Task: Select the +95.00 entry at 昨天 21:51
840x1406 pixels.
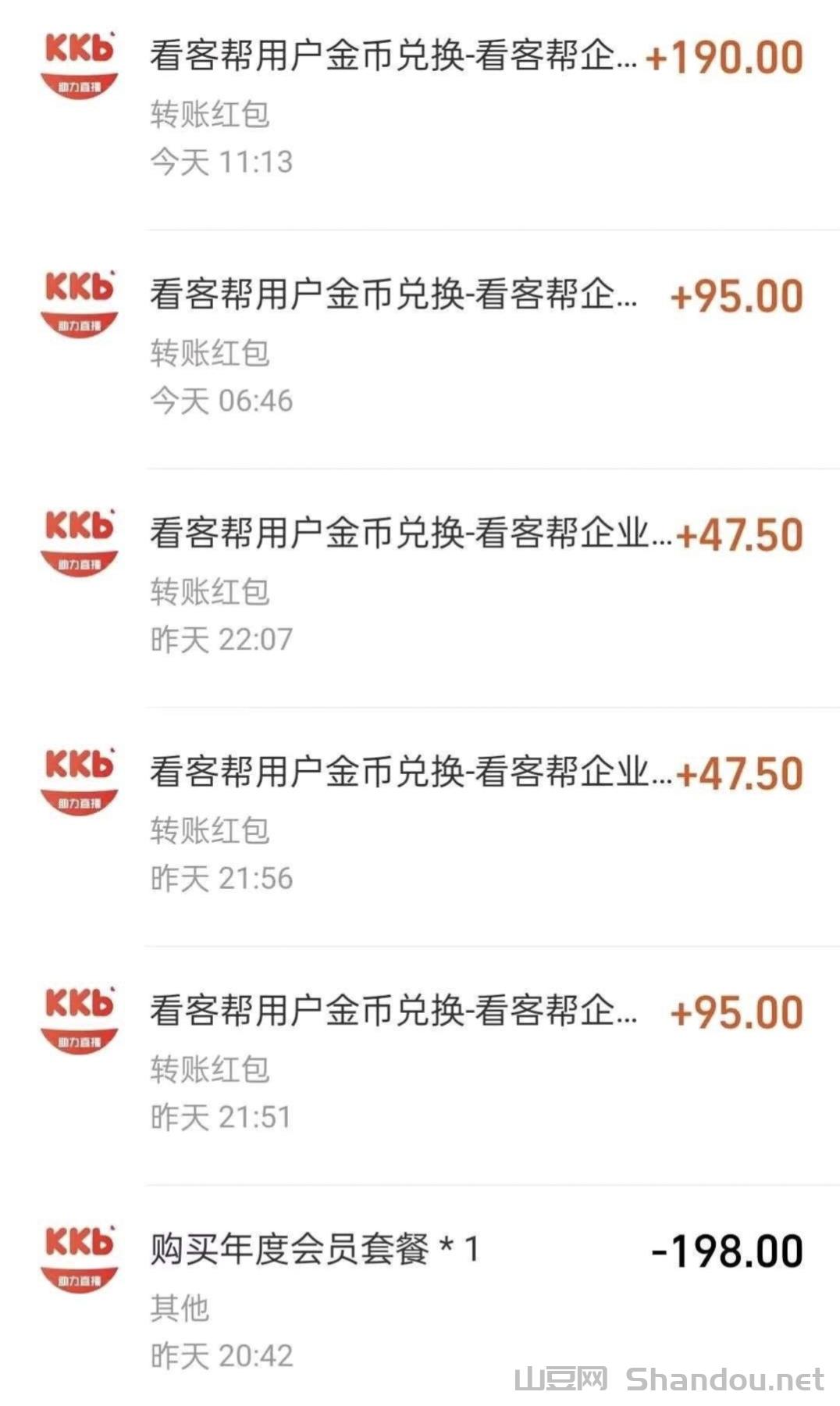Action: coord(420,1062)
